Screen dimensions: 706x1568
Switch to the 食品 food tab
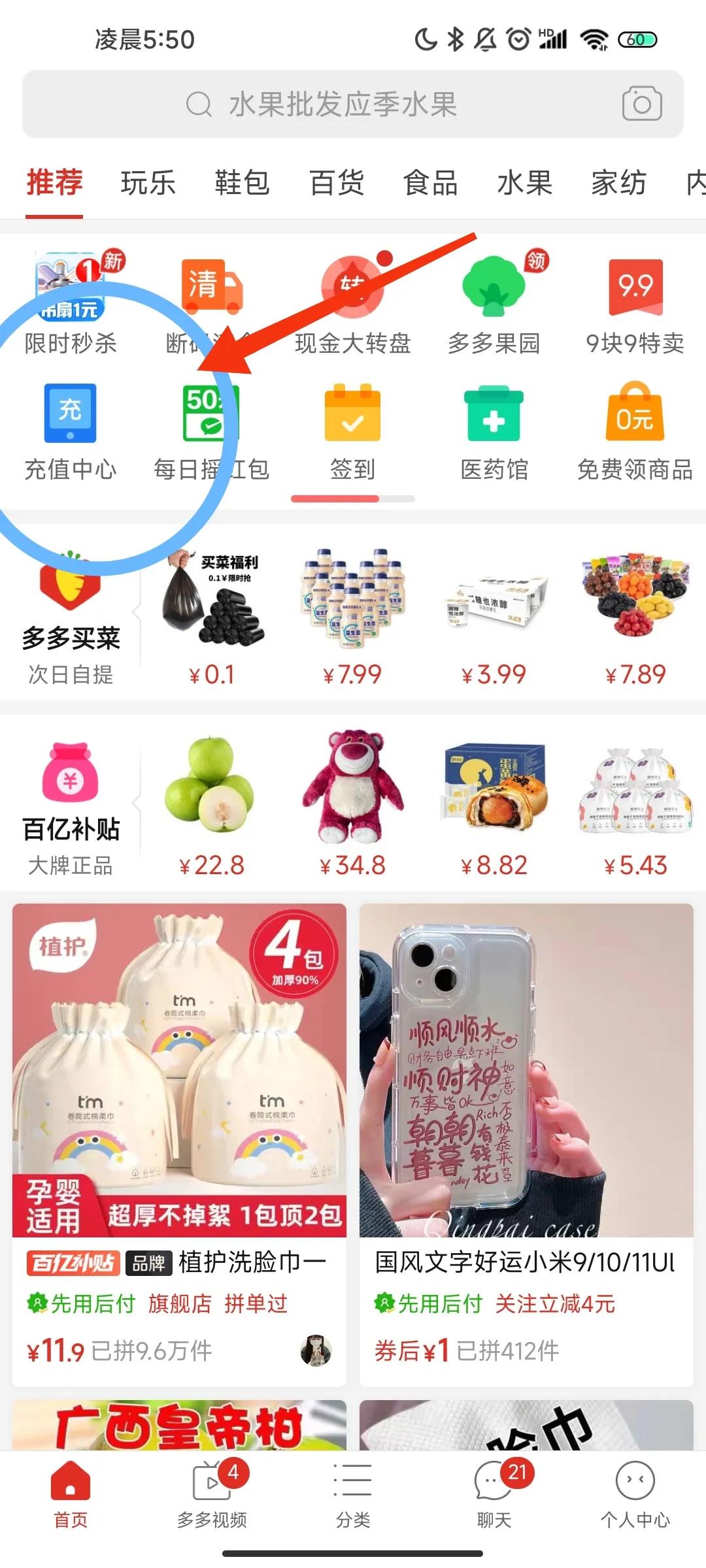(428, 183)
